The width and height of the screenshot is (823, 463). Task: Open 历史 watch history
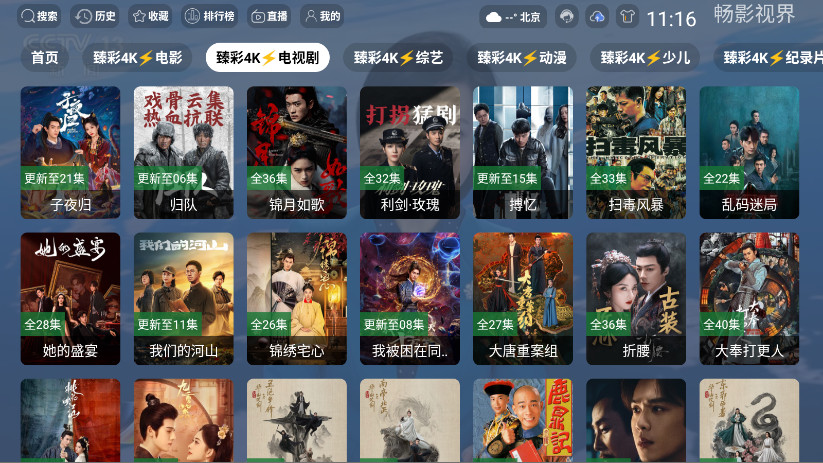click(x=96, y=16)
